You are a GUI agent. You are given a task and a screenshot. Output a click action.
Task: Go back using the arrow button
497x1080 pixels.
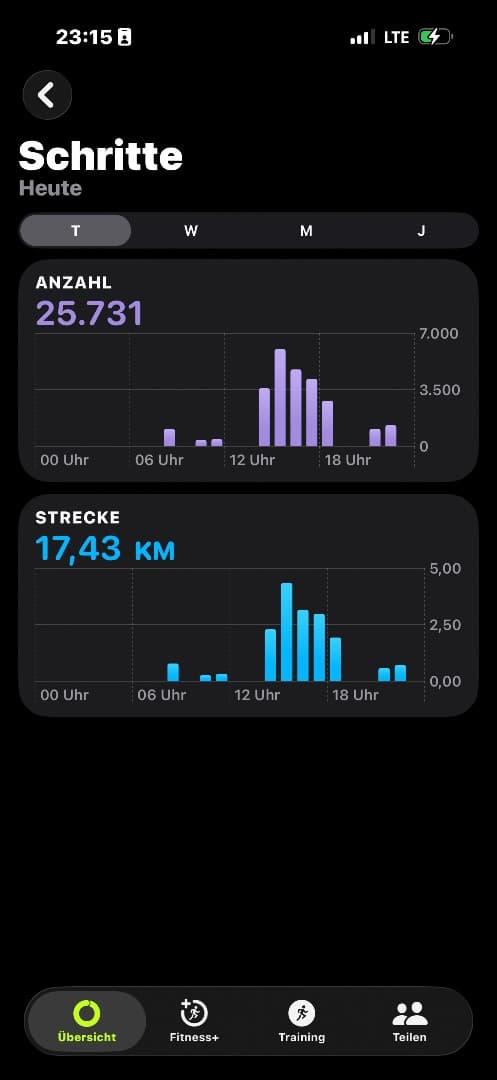(47, 95)
